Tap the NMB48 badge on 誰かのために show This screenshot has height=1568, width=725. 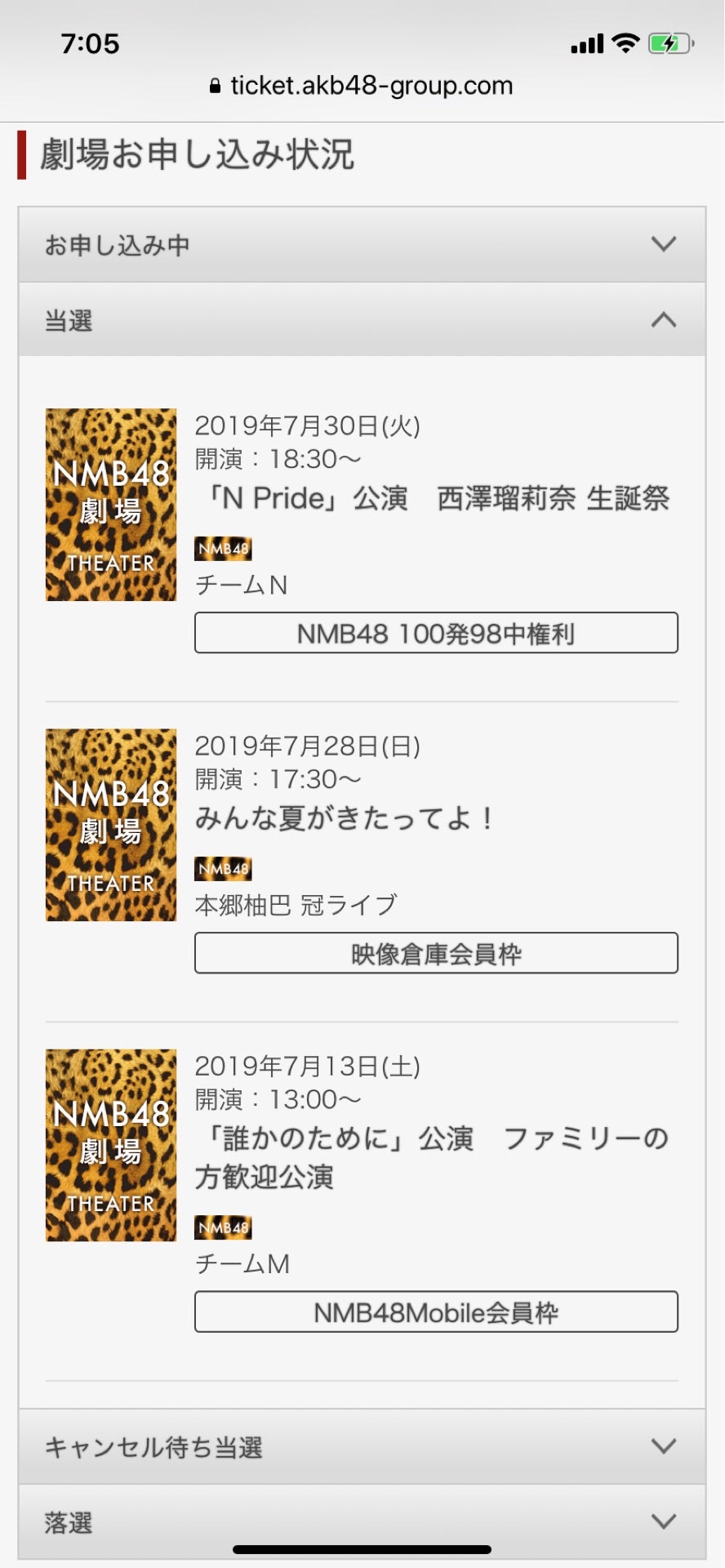[223, 1227]
